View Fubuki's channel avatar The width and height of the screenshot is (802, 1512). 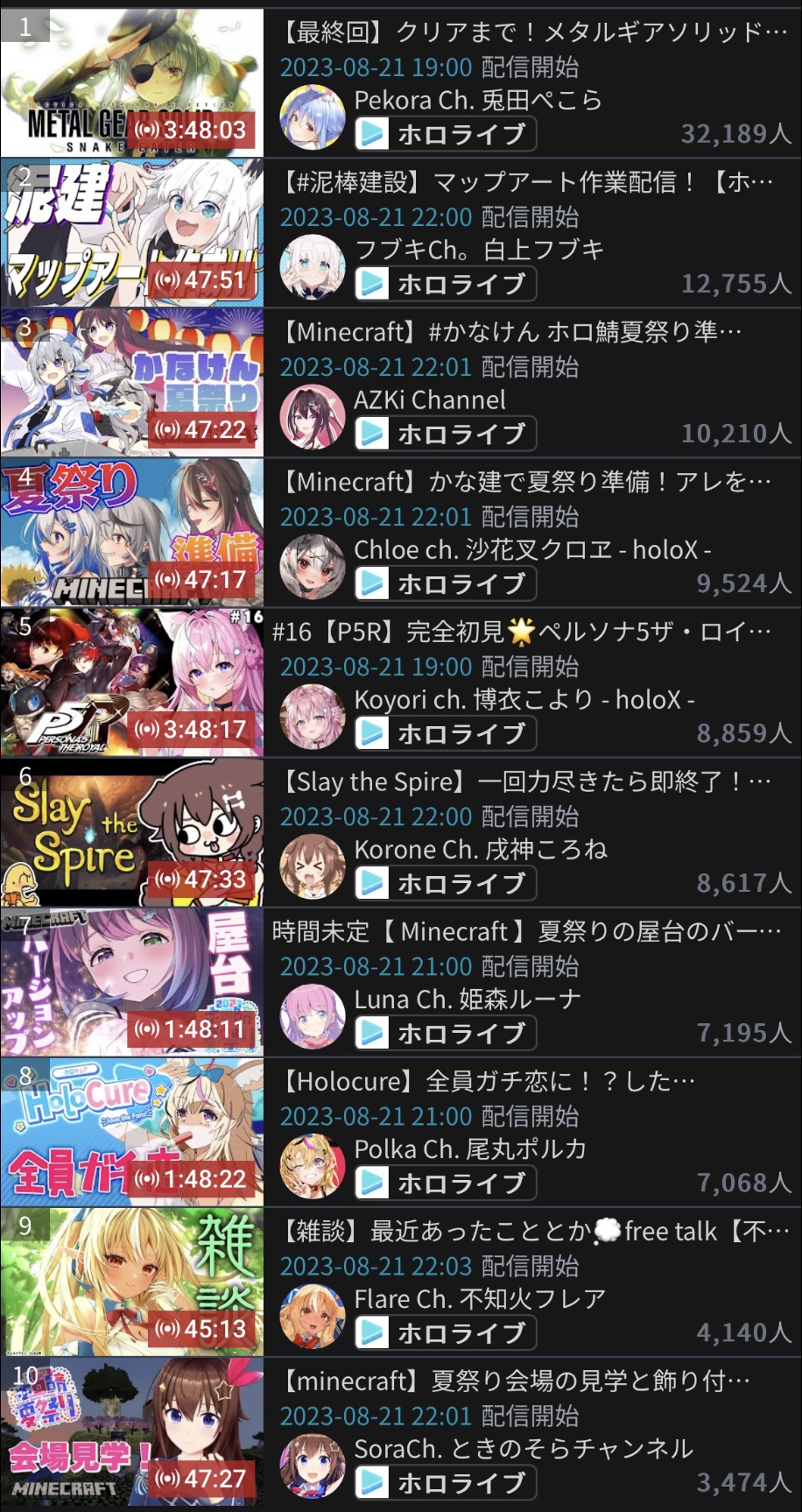[x=313, y=266]
